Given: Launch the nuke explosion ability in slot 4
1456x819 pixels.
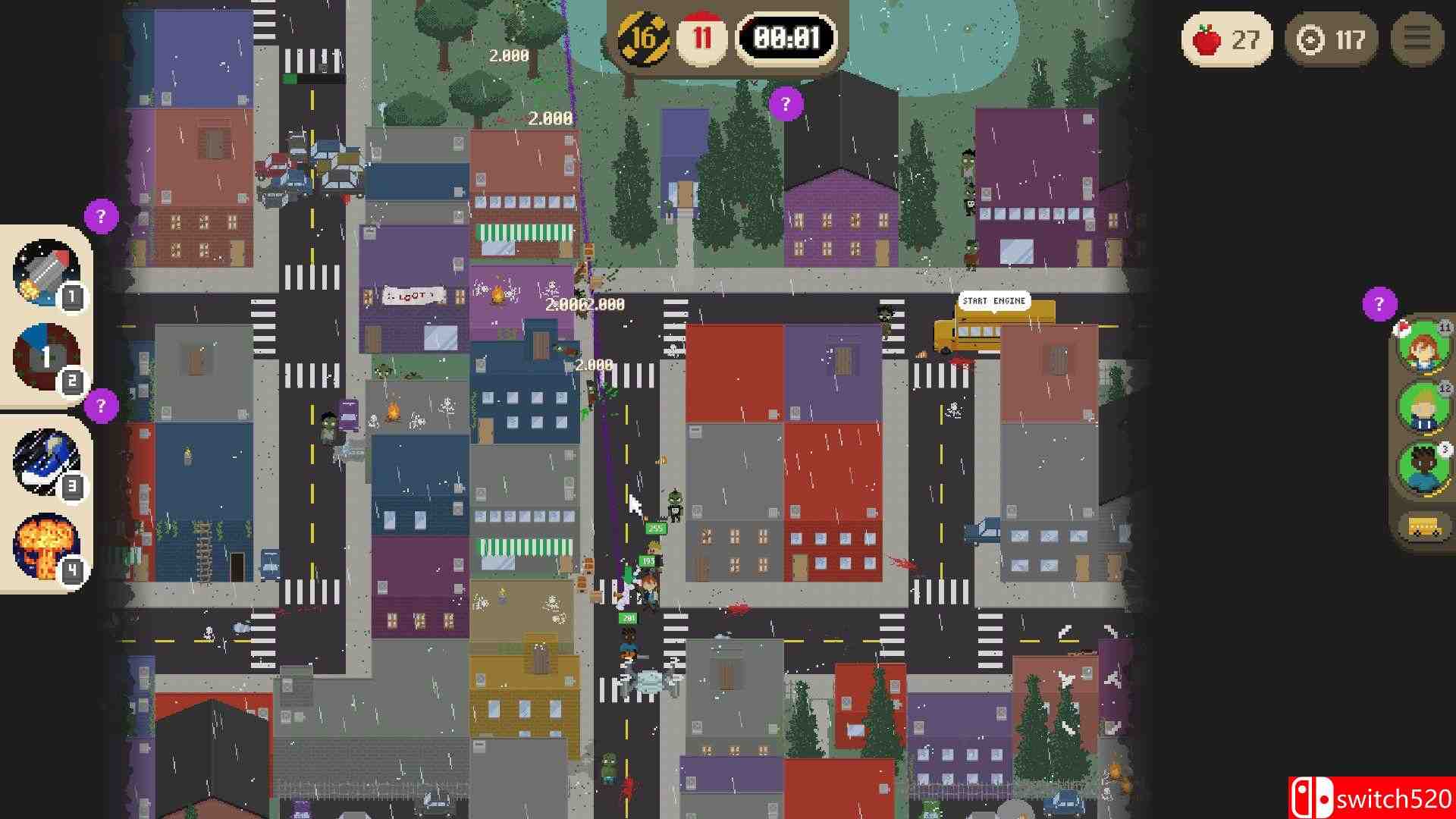Looking at the screenshot, I should pyautogui.click(x=45, y=544).
